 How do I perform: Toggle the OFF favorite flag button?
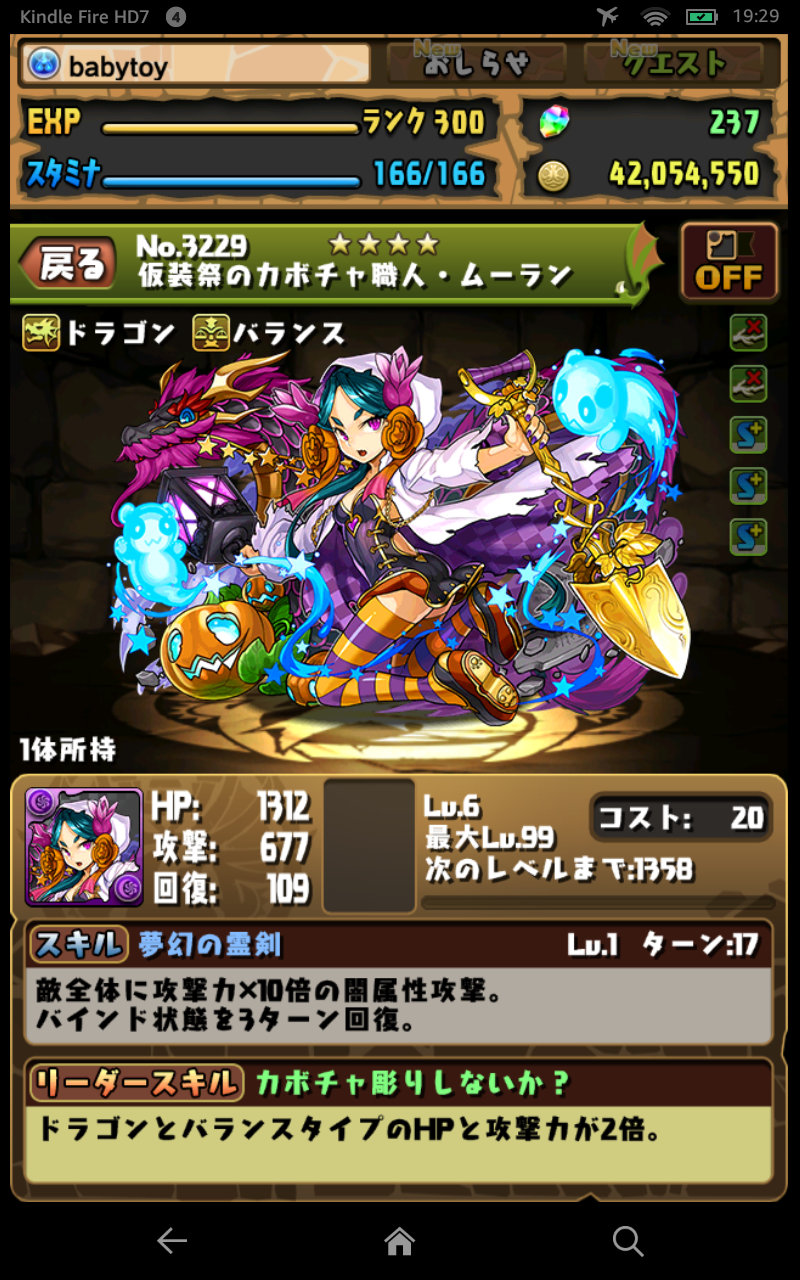click(x=729, y=262)
